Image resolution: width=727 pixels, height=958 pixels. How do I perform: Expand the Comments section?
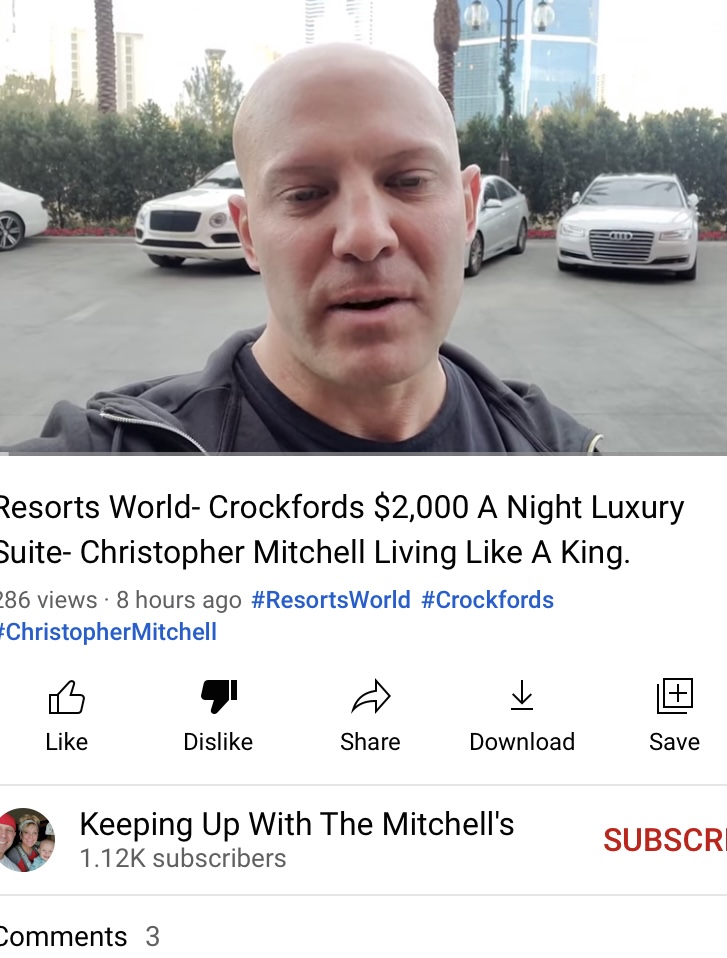coord(78,936)
